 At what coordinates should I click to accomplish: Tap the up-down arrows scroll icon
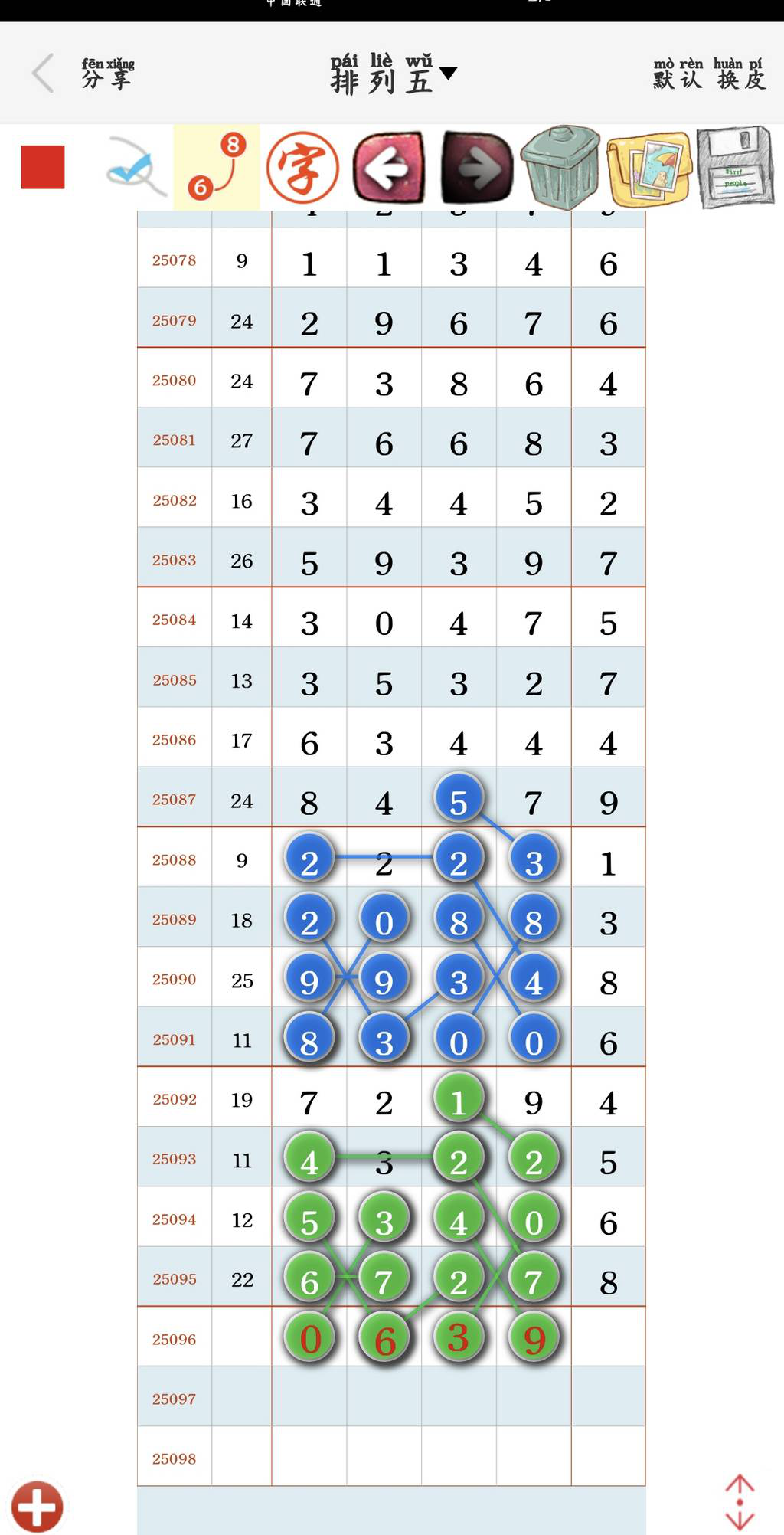coord(740,1502)
